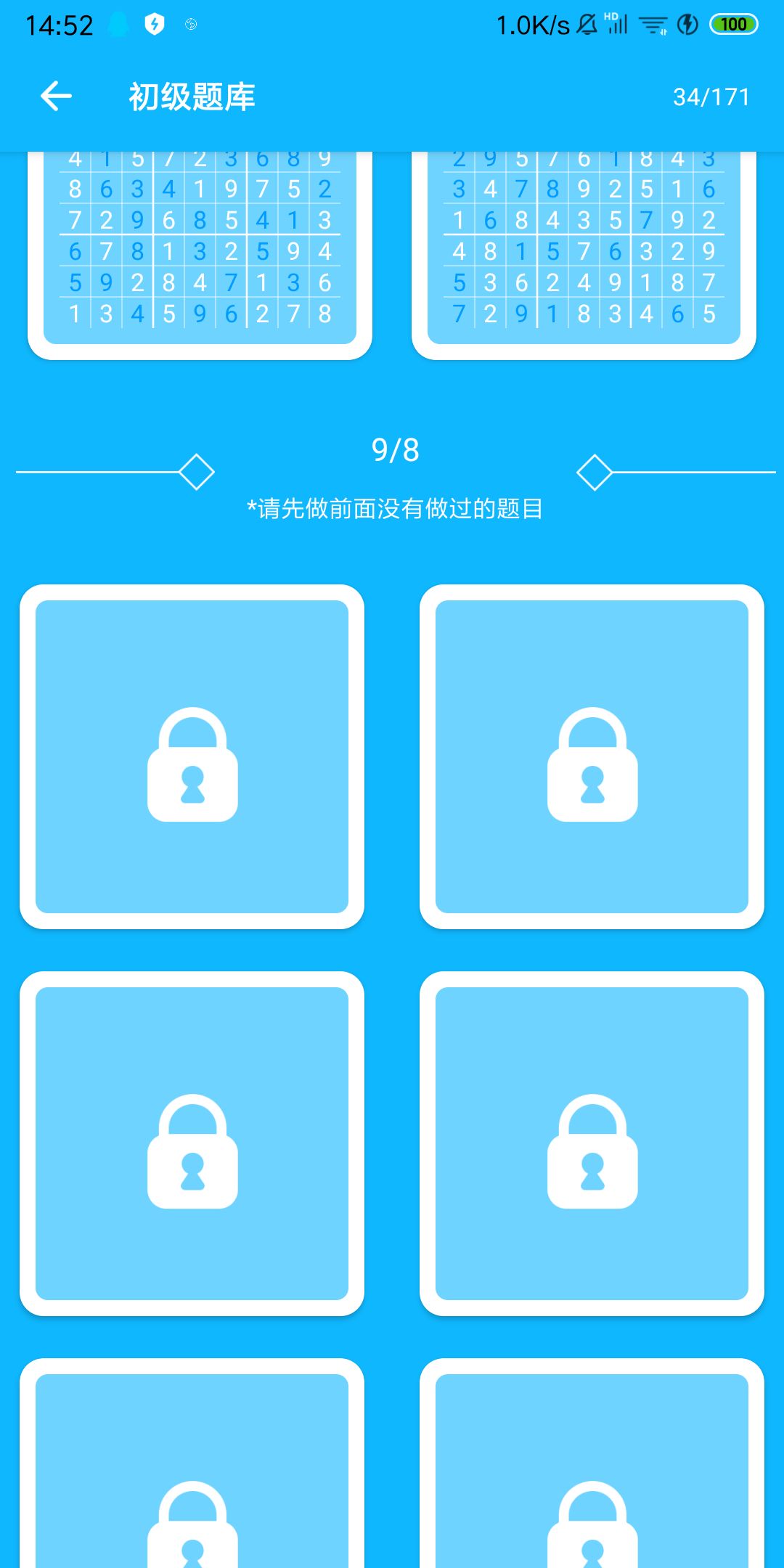The image size is (784, 1568).
Task: Go to the previous page with left diamond
Action: pyautogui.click(x=195, y=473)
